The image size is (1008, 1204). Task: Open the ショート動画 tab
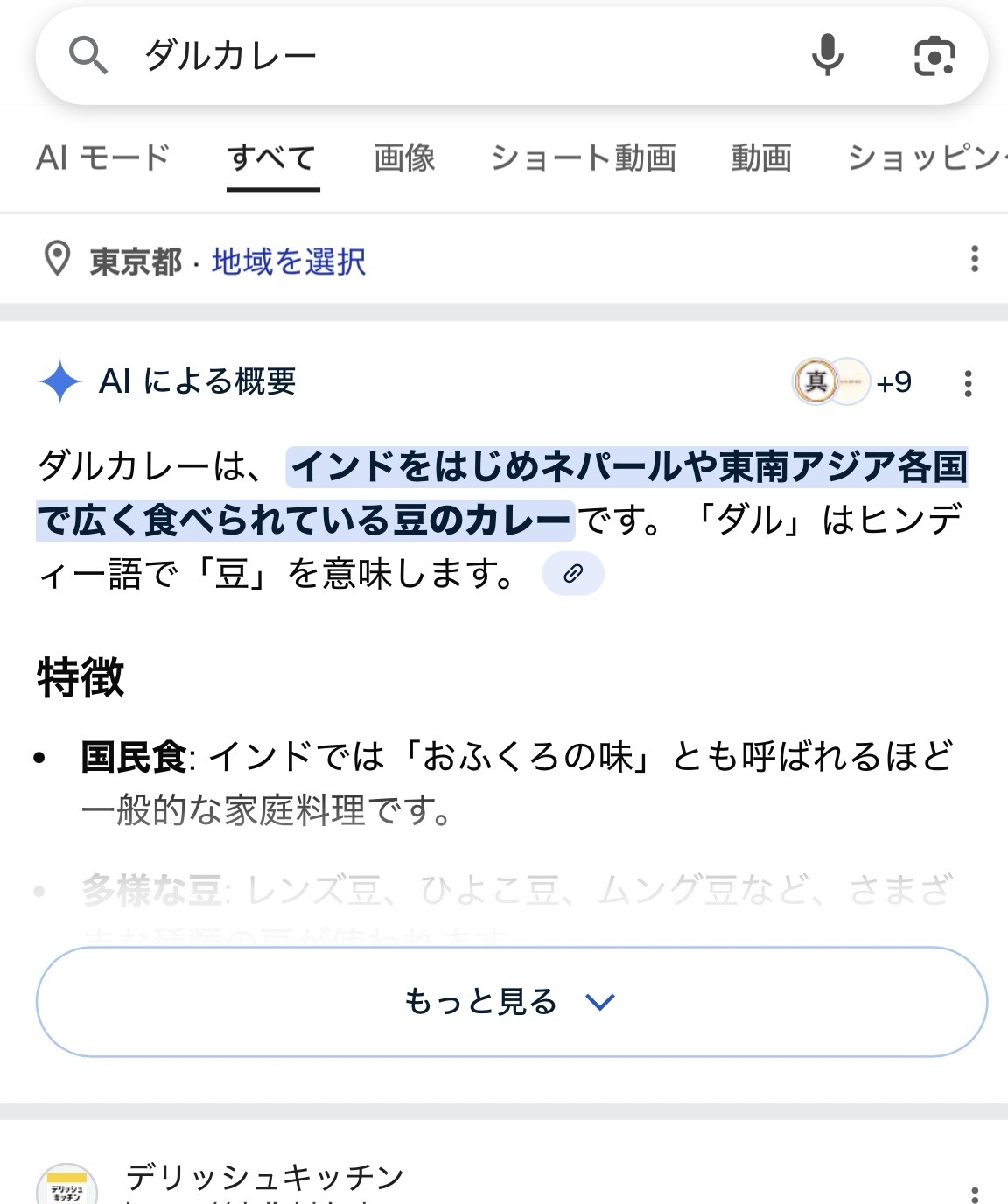click(x=584, y=158)
